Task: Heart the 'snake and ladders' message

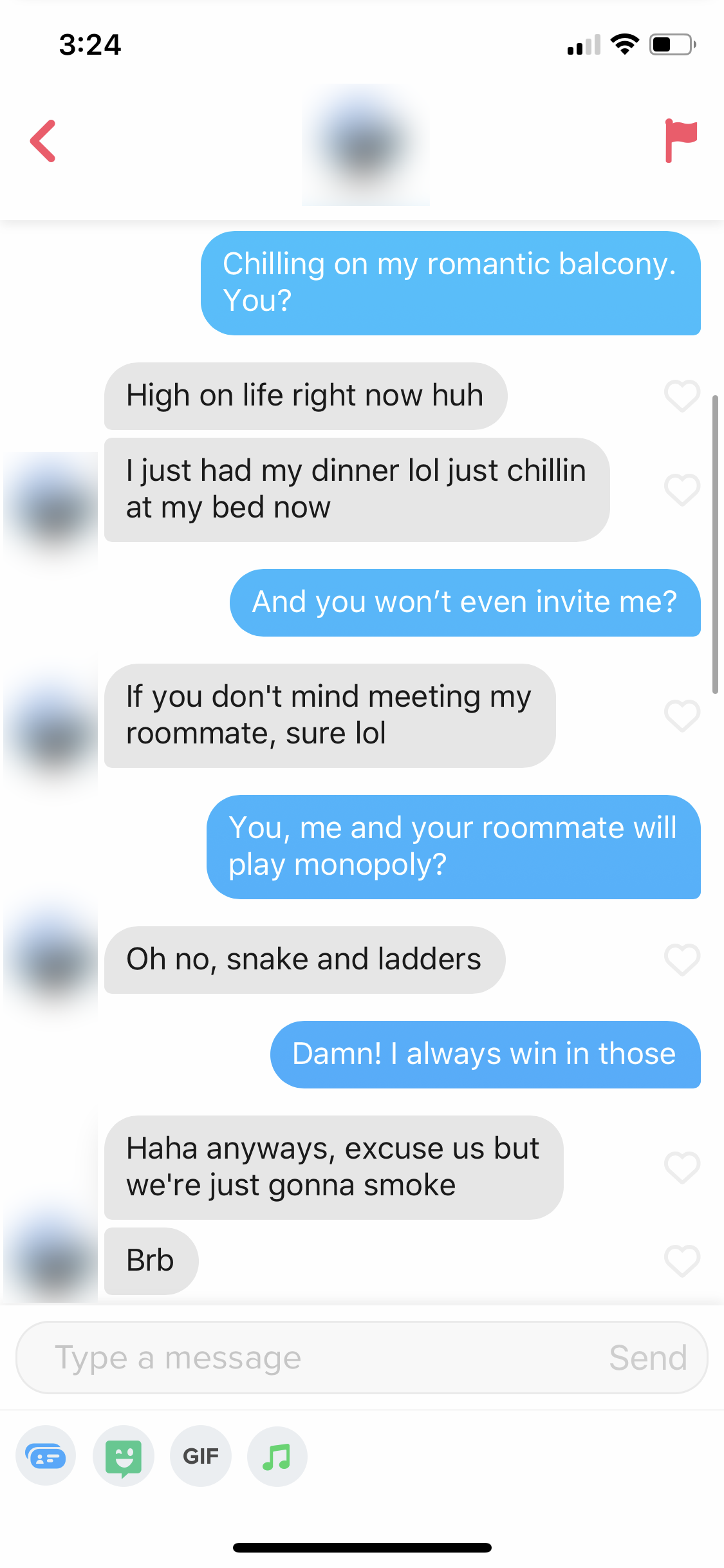Action: pos(682,960)
